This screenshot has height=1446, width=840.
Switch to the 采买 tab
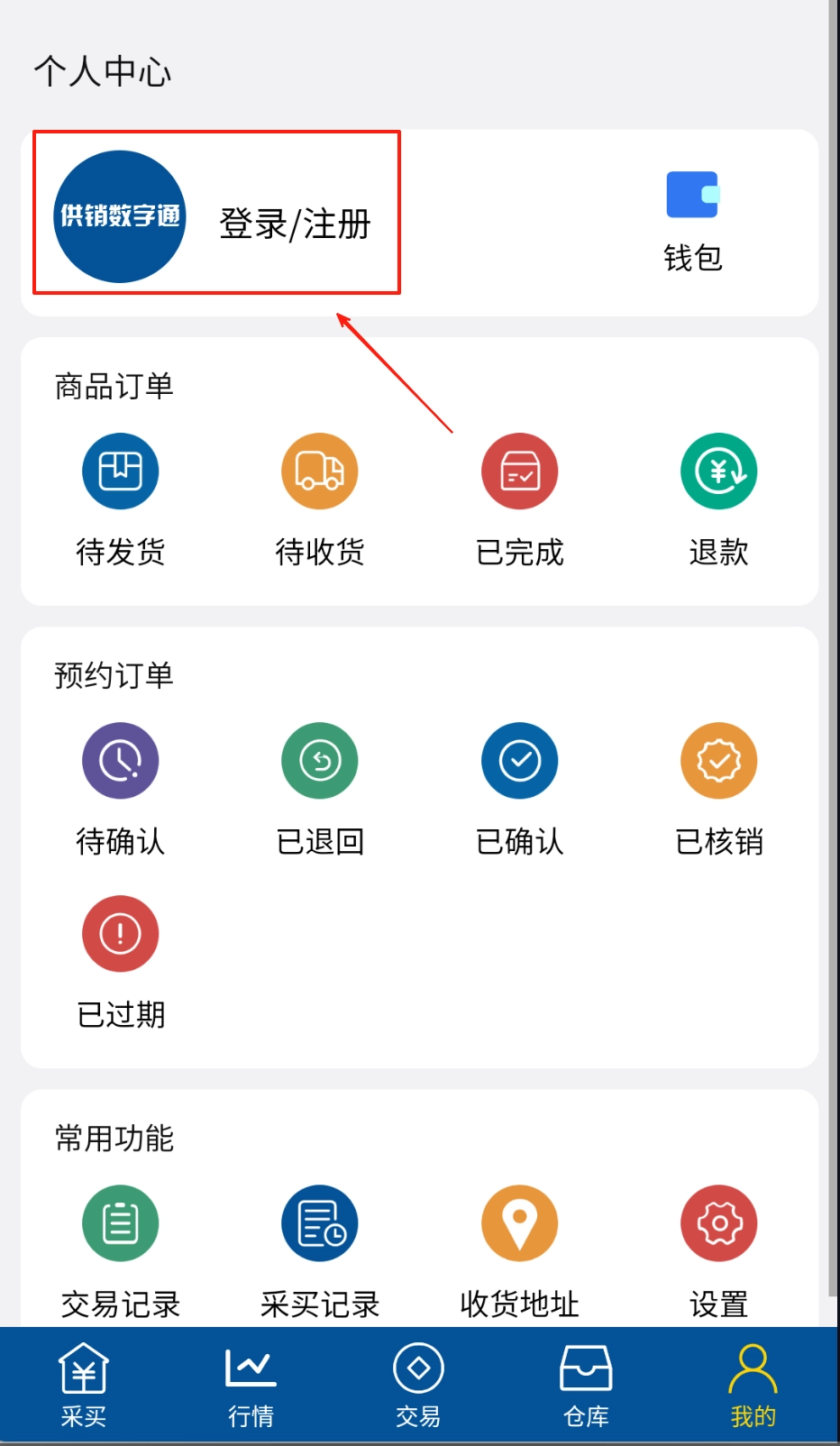tap(84, 1386)
